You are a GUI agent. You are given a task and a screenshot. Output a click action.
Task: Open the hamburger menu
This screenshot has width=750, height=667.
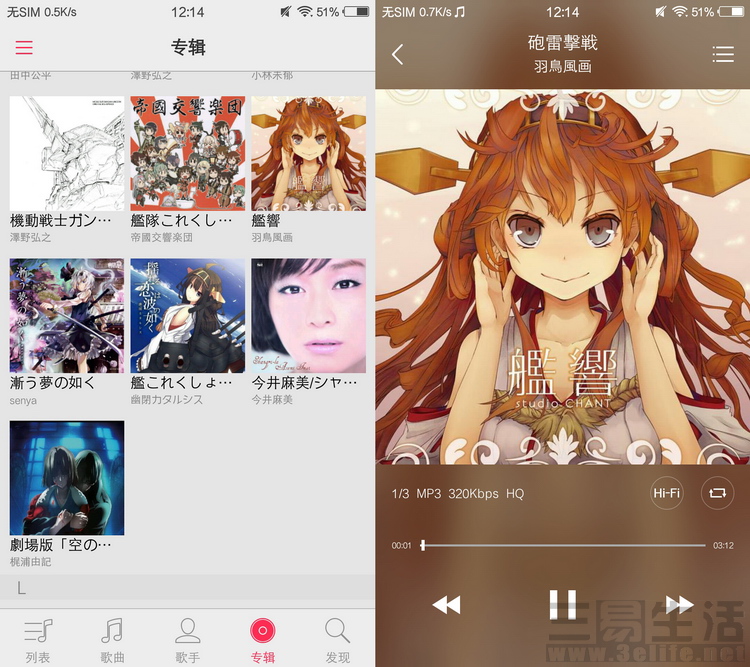(x=24, y=47)
